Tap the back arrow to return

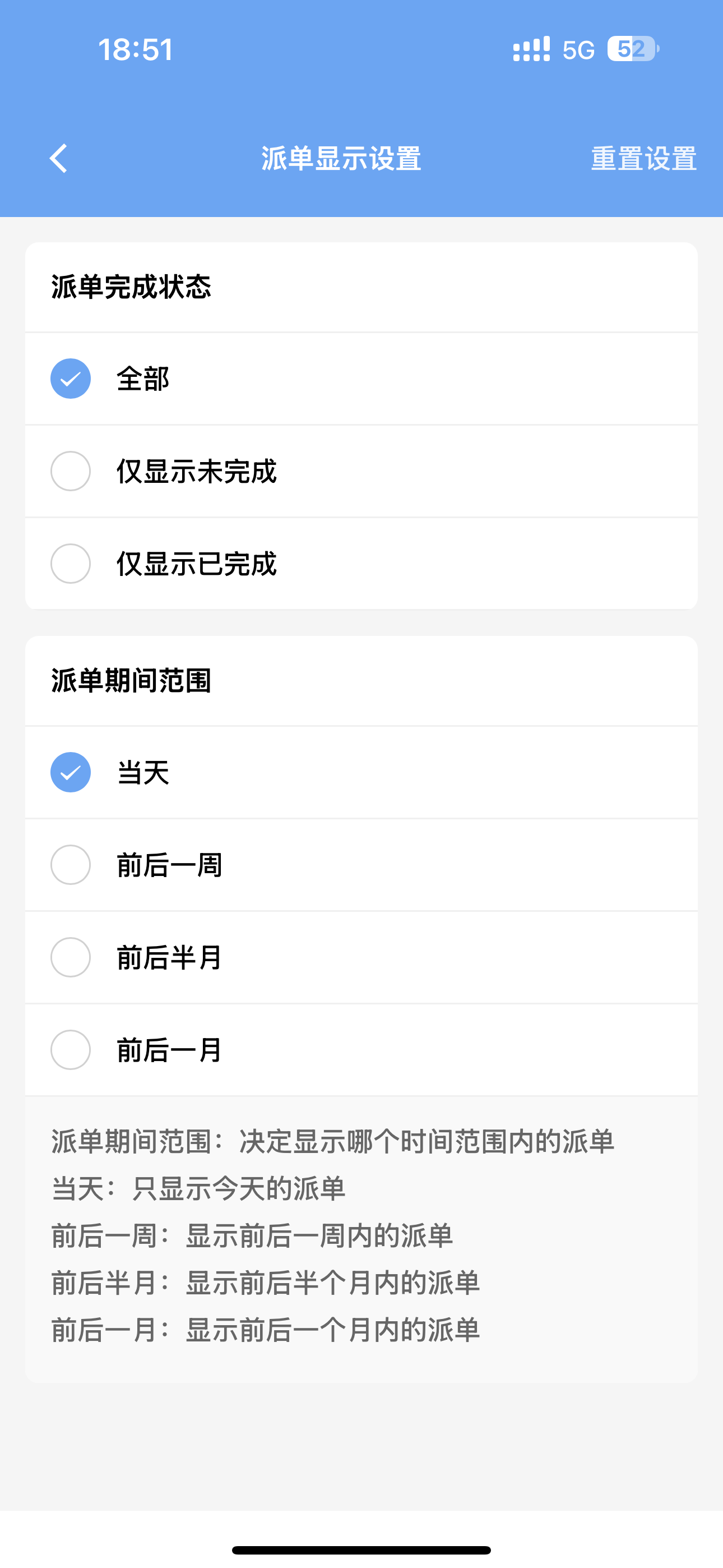(58, 159)
